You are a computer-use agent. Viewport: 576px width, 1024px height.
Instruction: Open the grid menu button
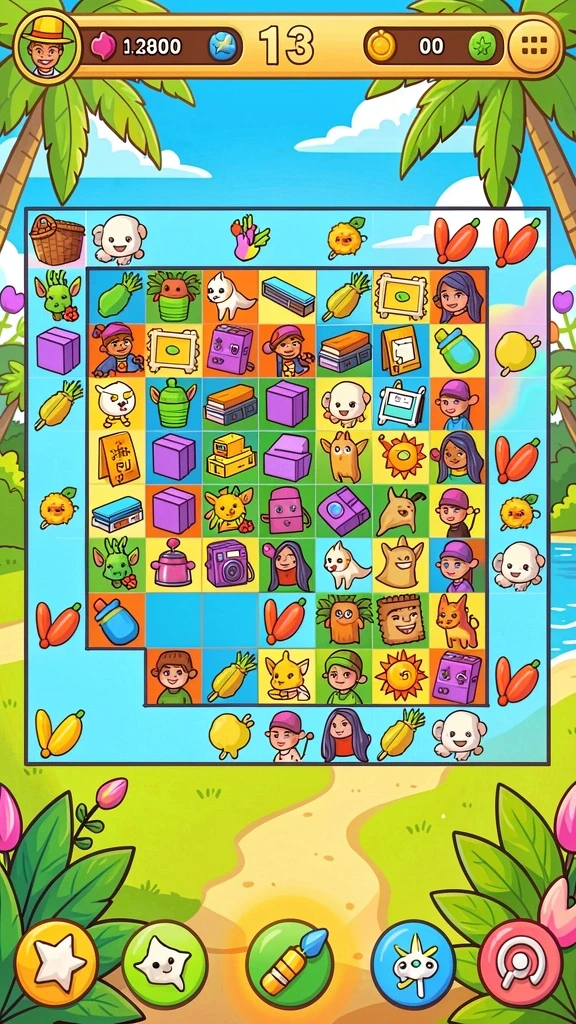(534, 45)
